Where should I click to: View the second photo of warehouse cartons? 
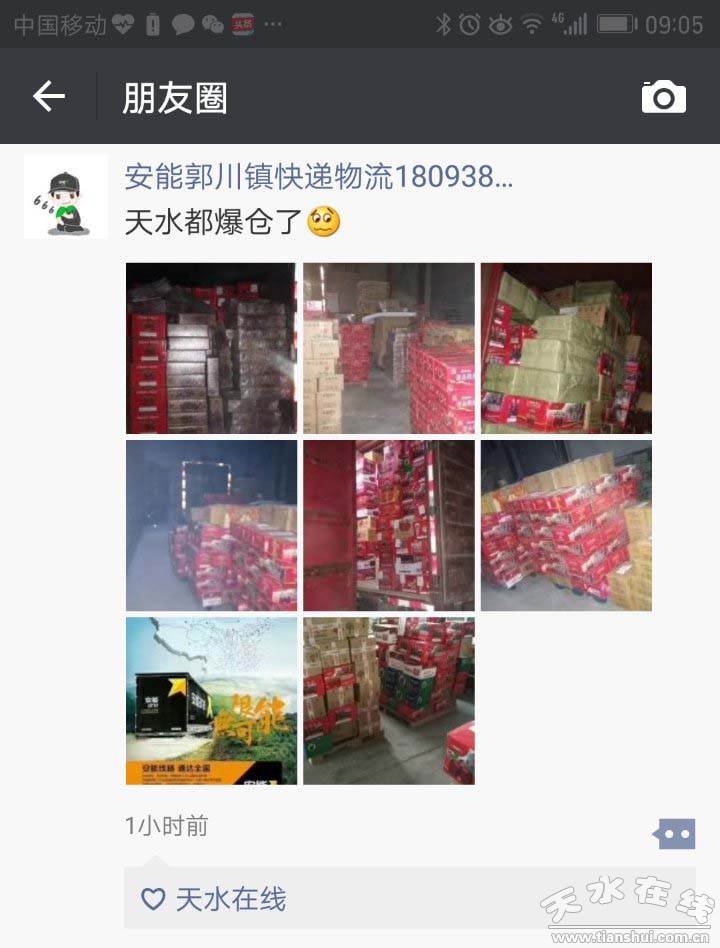[389, 348]
